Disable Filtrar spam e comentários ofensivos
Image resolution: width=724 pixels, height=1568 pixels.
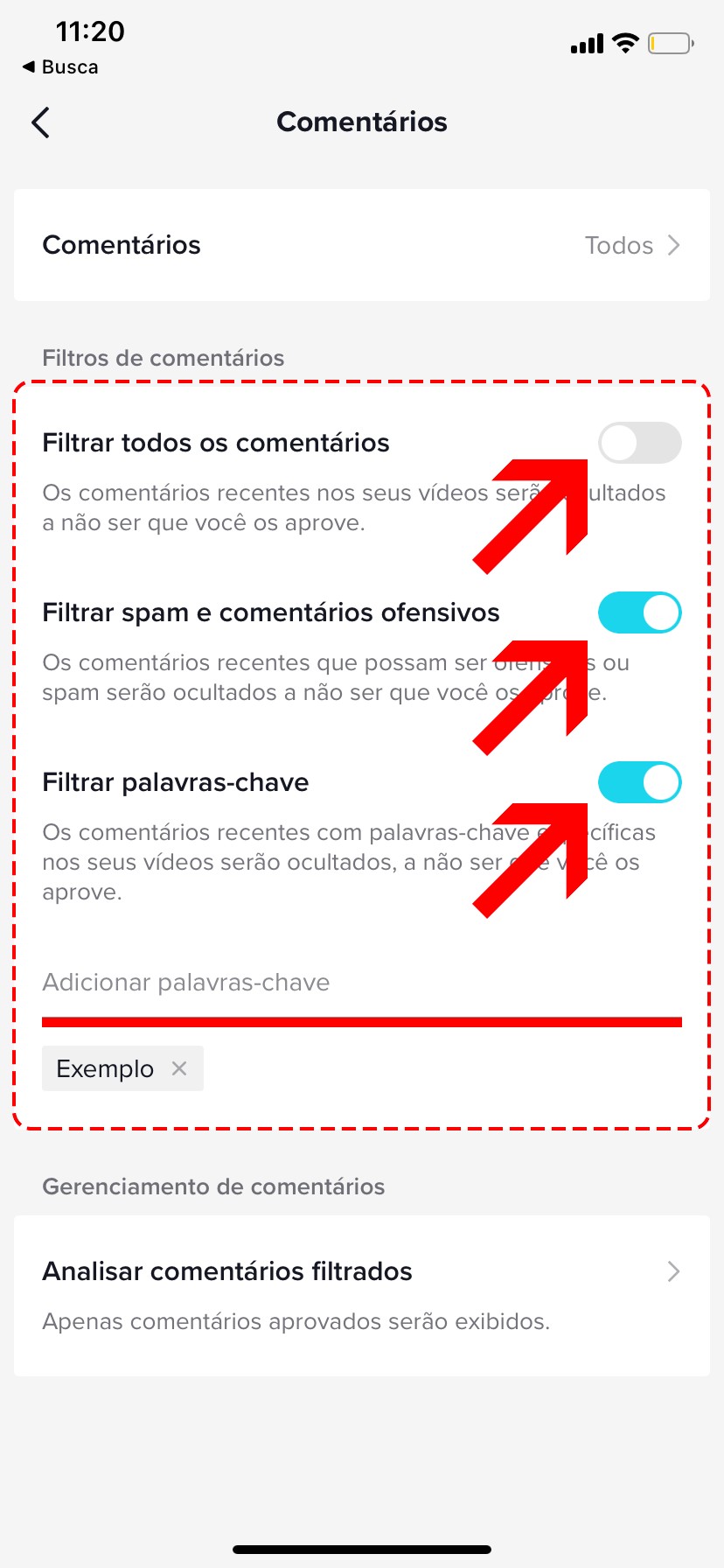point(639,612)
